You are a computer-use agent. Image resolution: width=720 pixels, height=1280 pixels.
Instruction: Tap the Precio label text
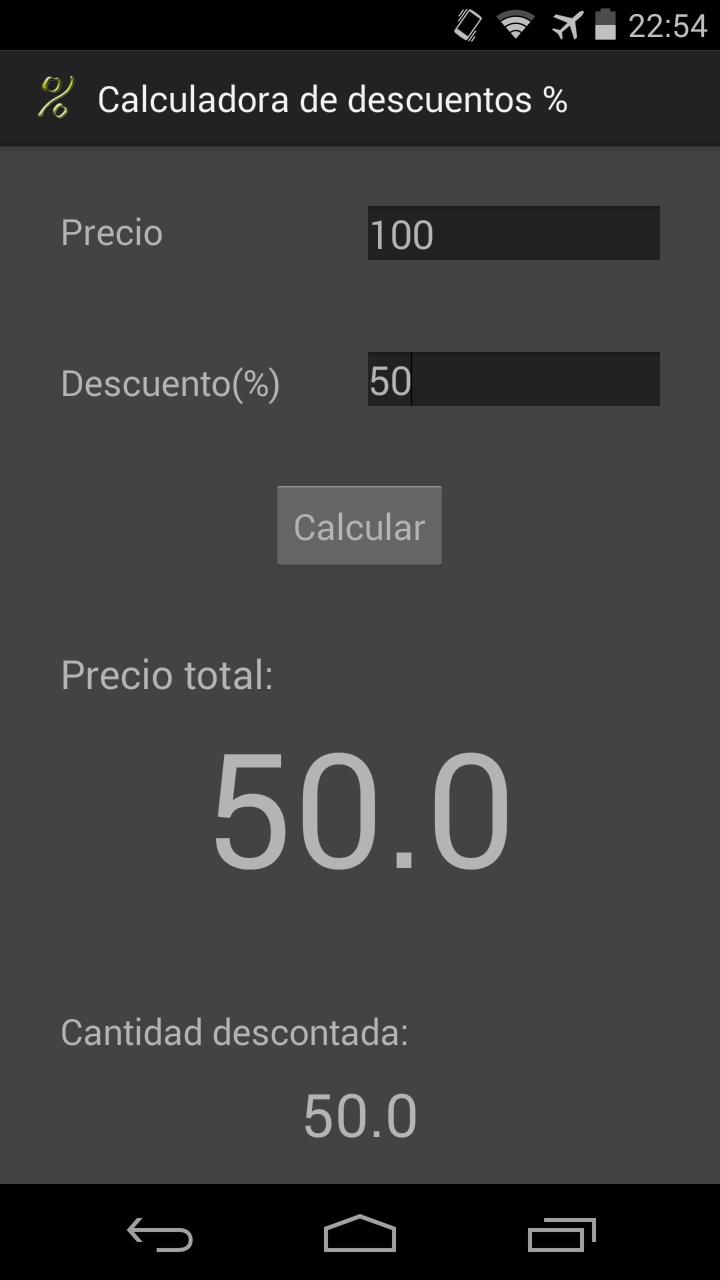click(x=111, y=232)
